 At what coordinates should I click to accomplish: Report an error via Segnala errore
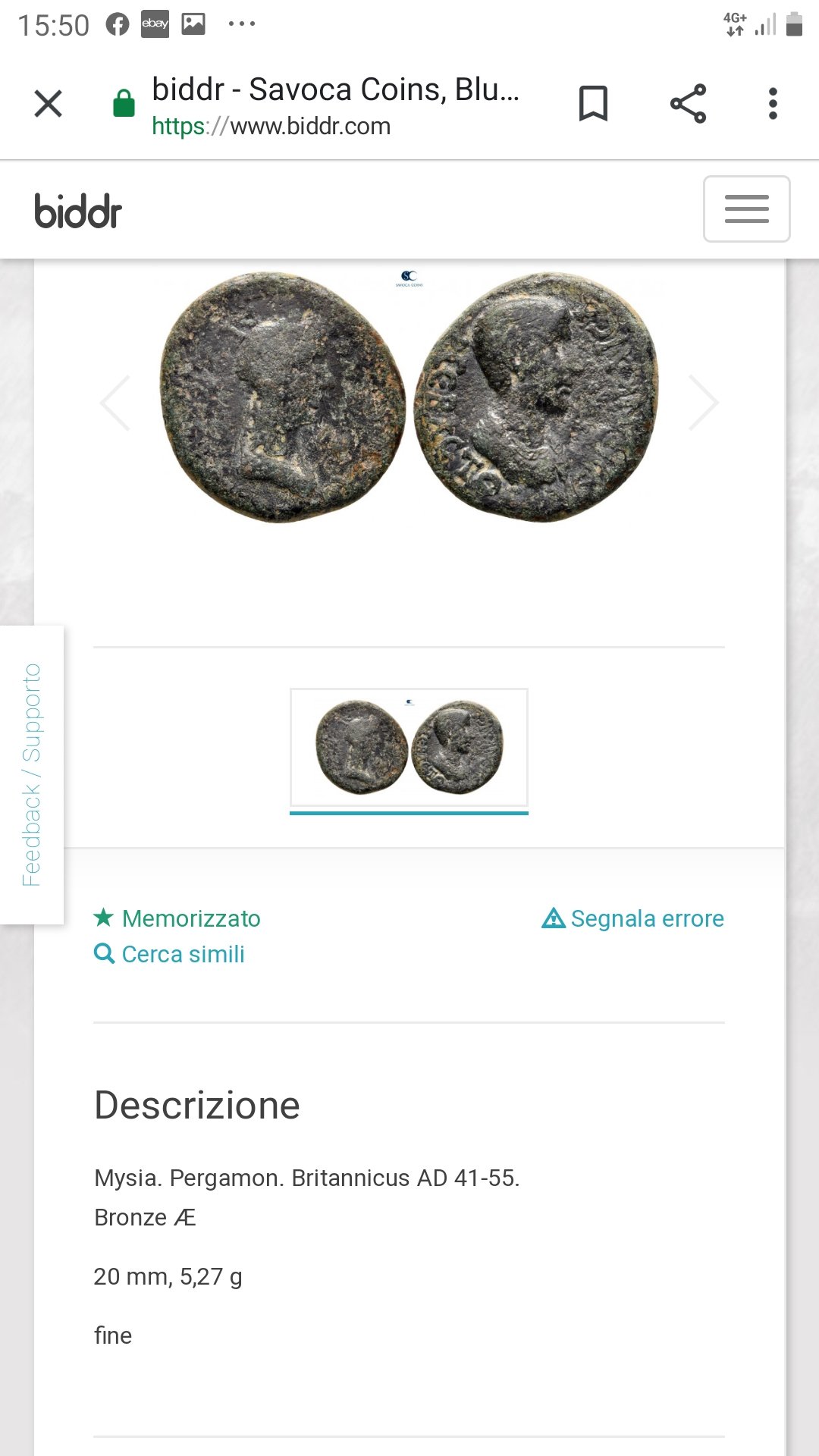click(633, 918)
